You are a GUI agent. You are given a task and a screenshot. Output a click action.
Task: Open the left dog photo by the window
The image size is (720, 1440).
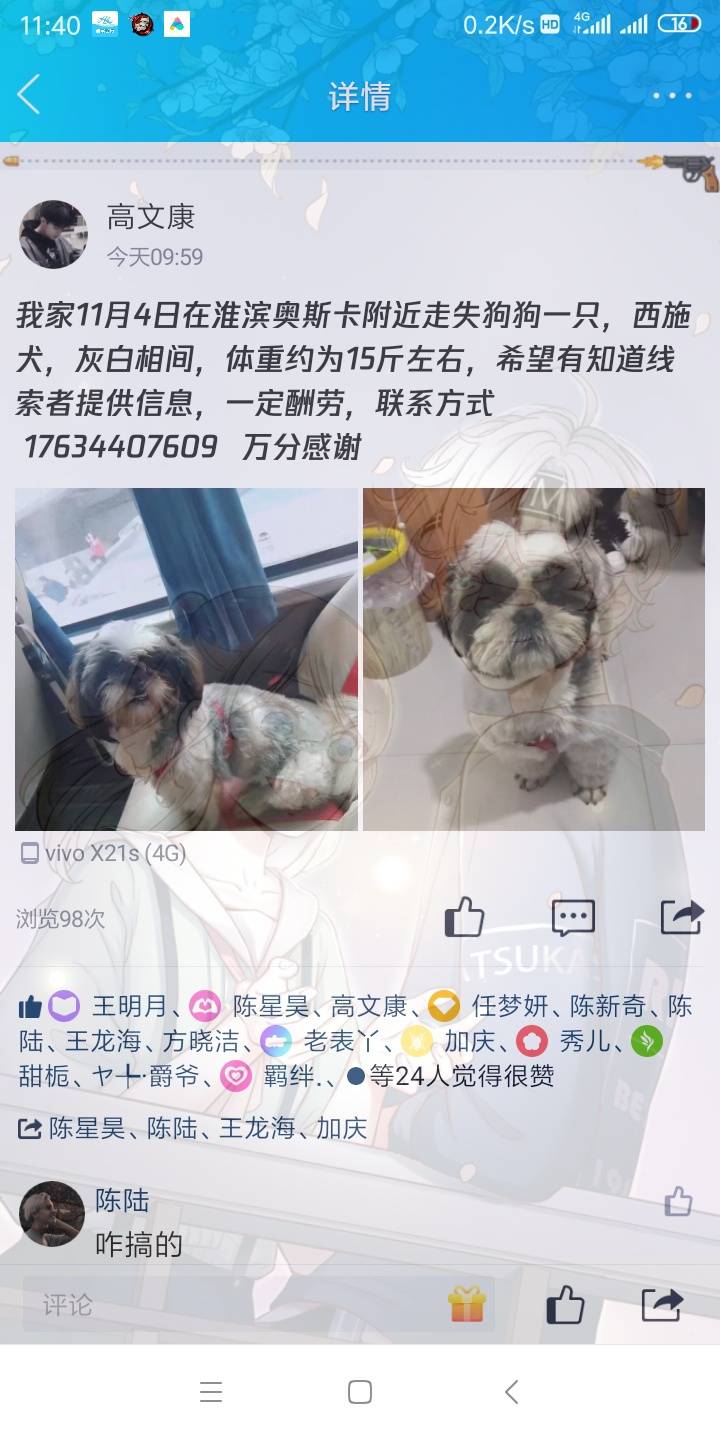point(186,659)
